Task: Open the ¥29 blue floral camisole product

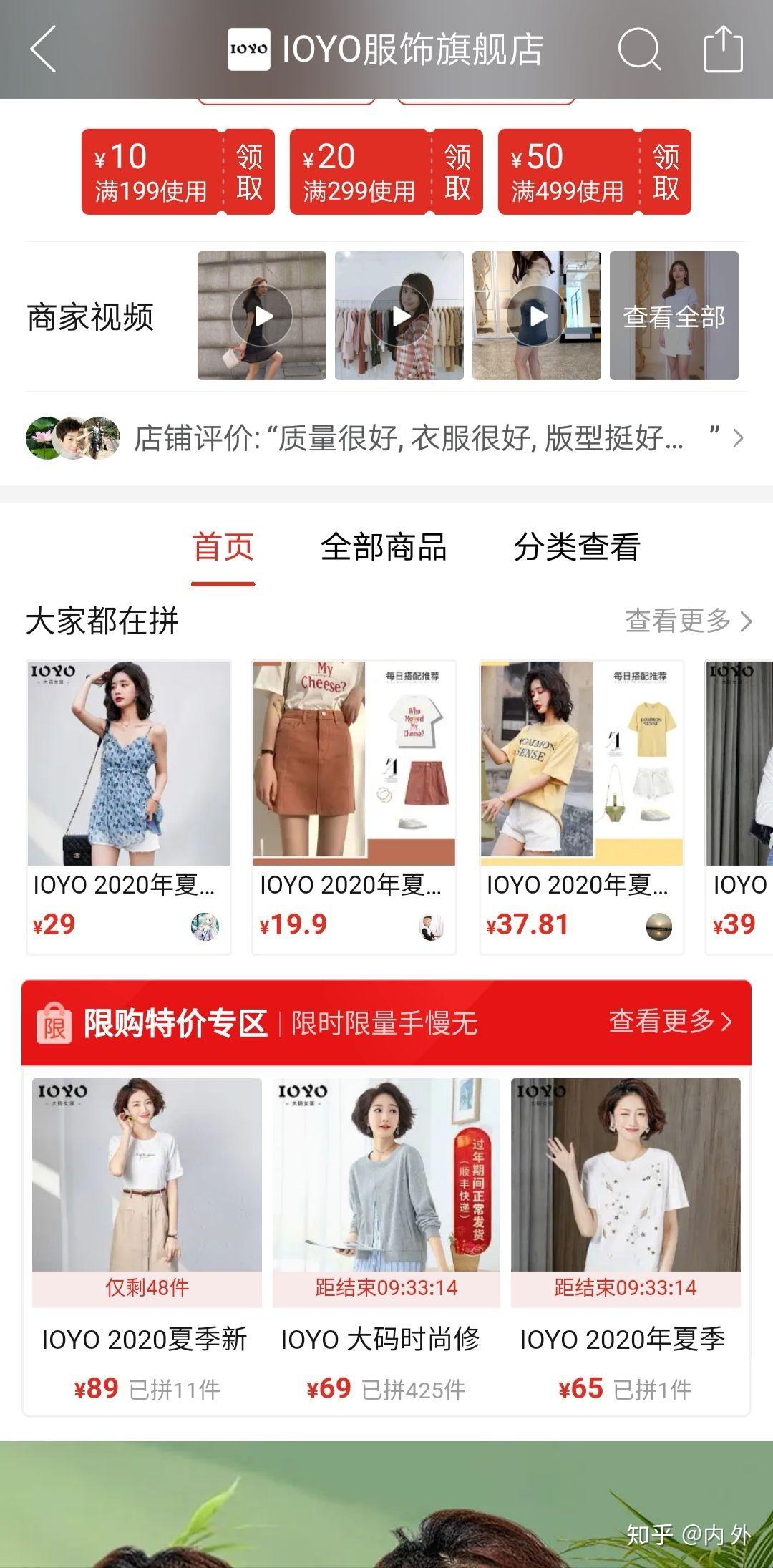Action: point(129,788)
